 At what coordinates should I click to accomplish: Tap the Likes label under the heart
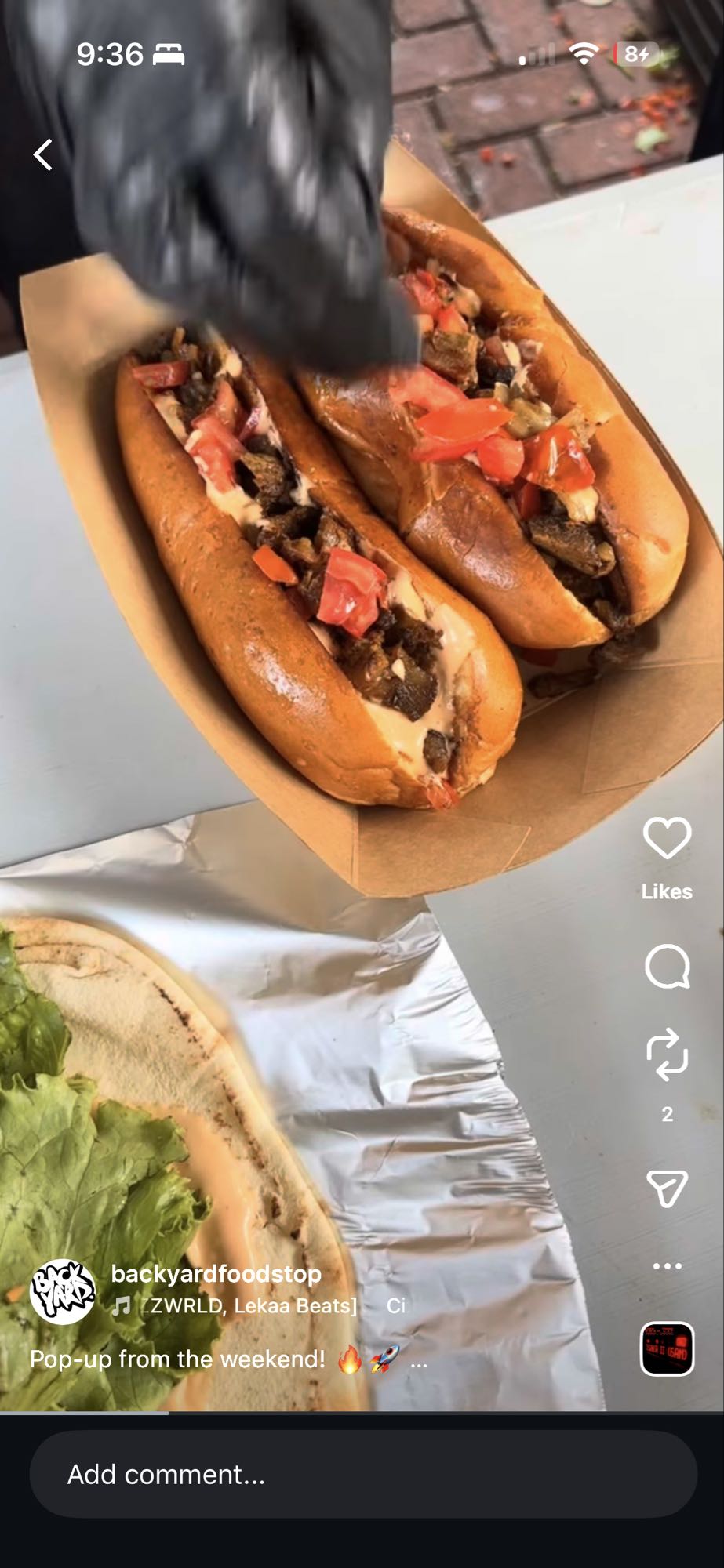666,891
